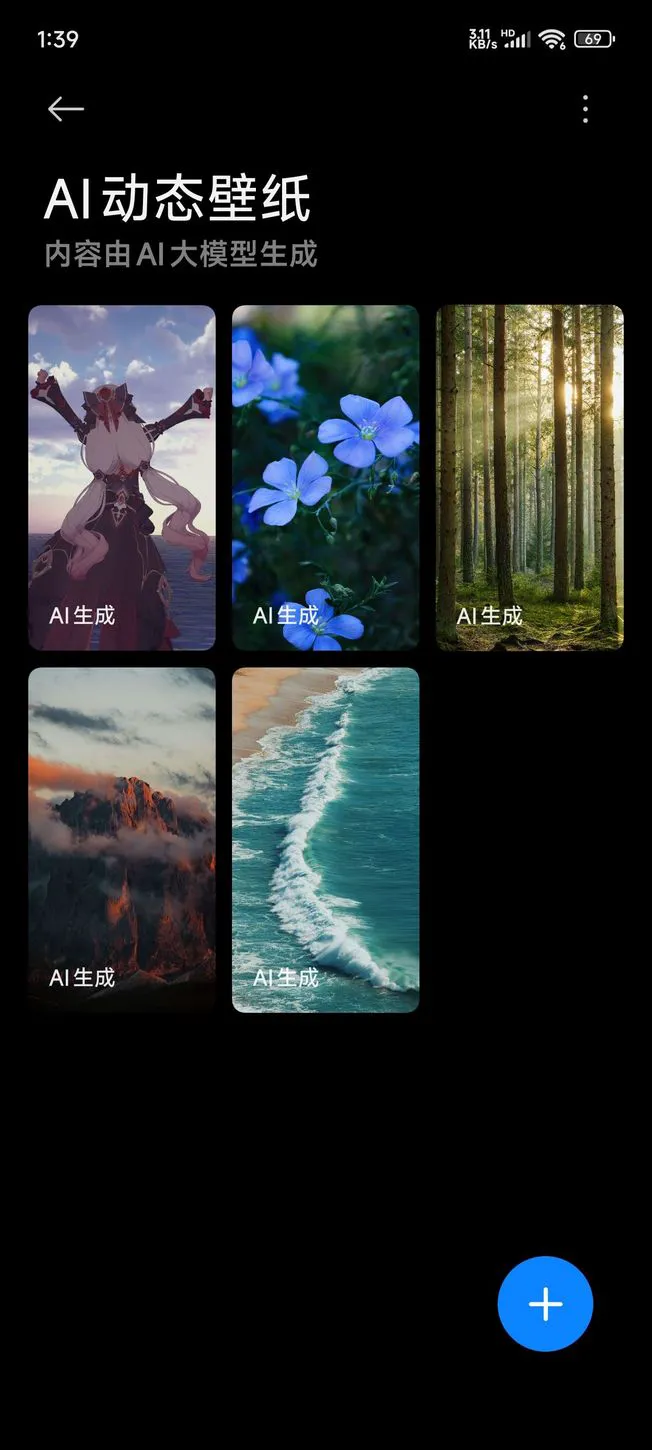
Task: Open the red mountain wallpaper
Action: pyautogui.click(x=122, y=839)
